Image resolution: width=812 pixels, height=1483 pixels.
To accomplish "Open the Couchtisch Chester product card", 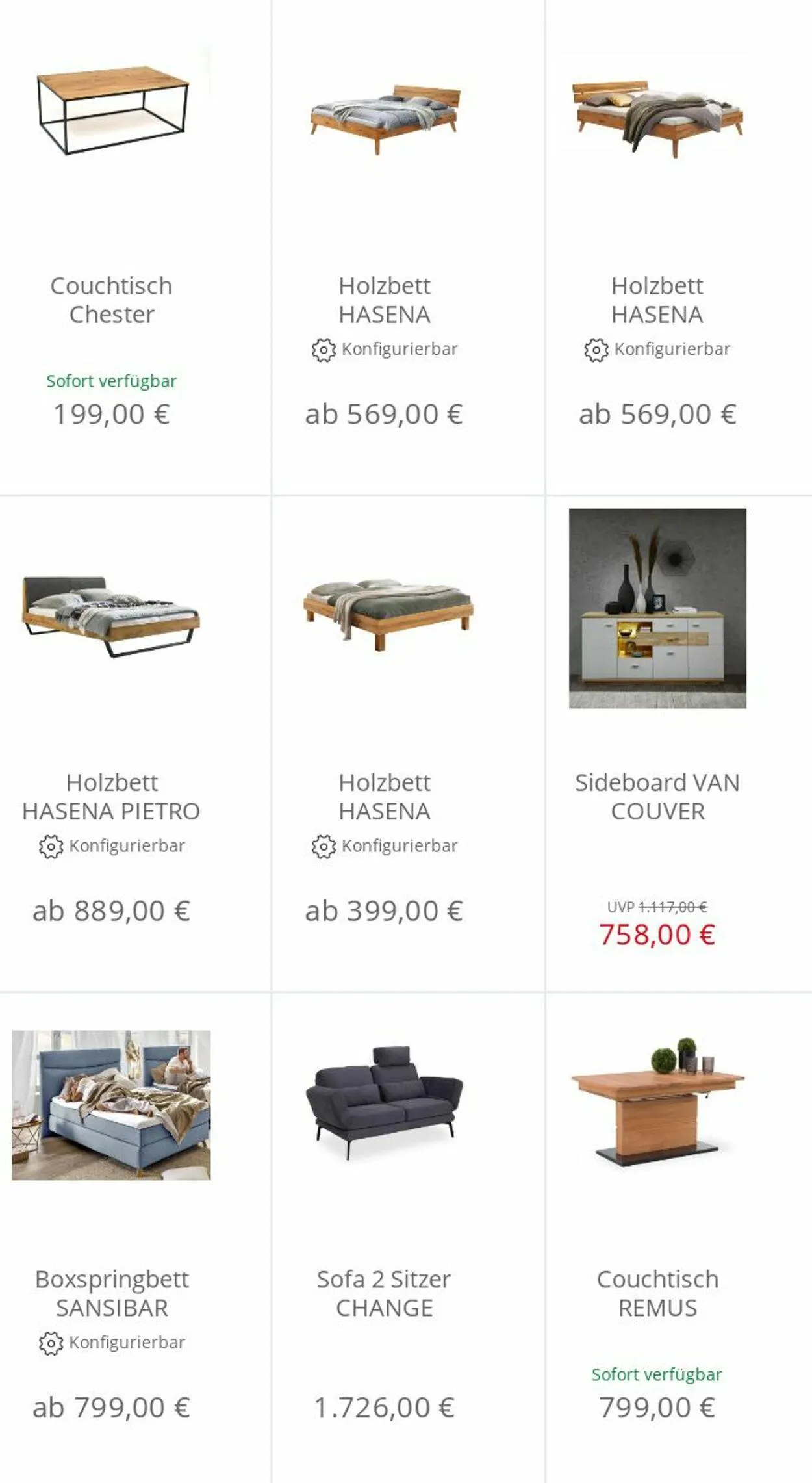I will click(111, 247).
